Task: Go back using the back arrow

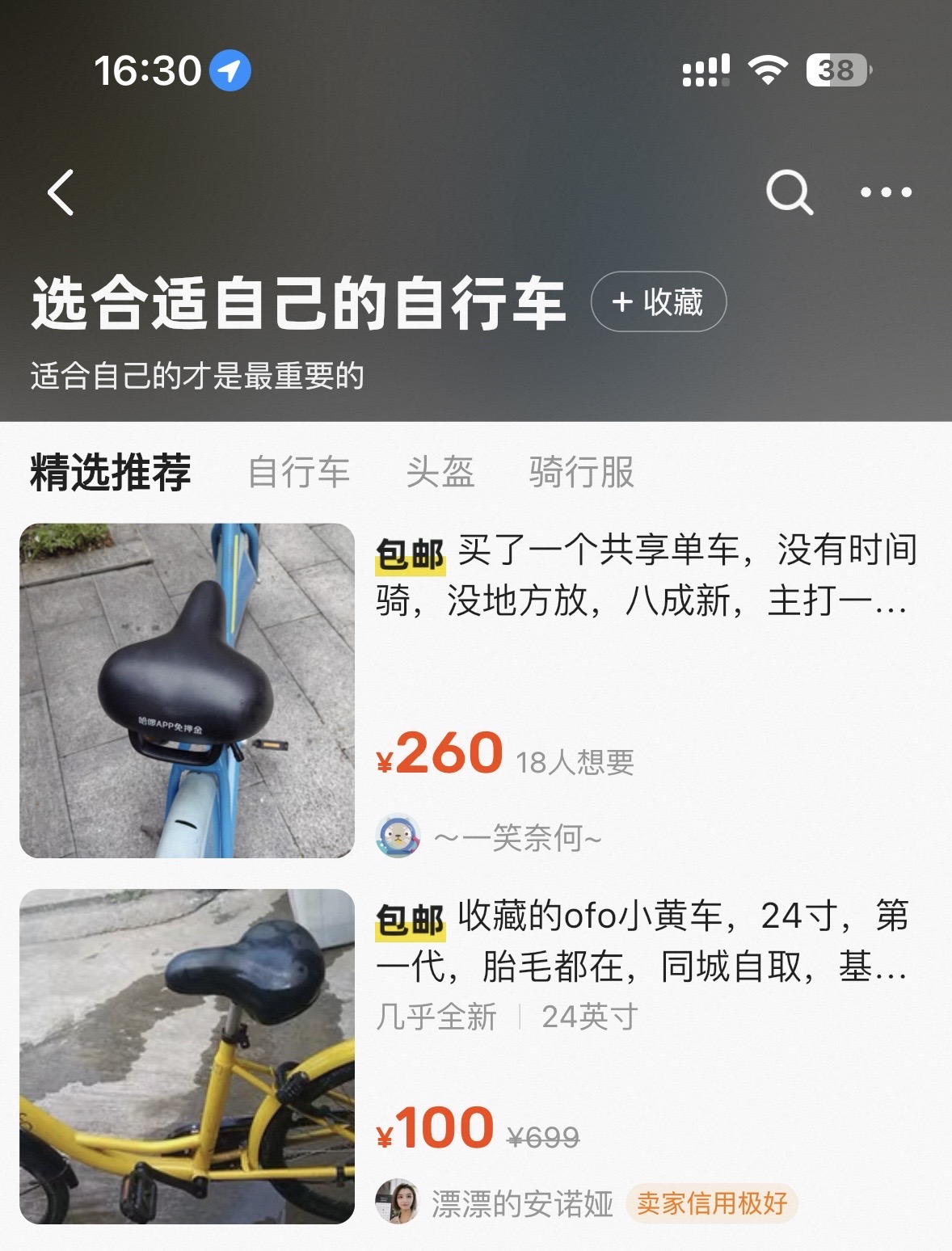Action: click(61, 192)
